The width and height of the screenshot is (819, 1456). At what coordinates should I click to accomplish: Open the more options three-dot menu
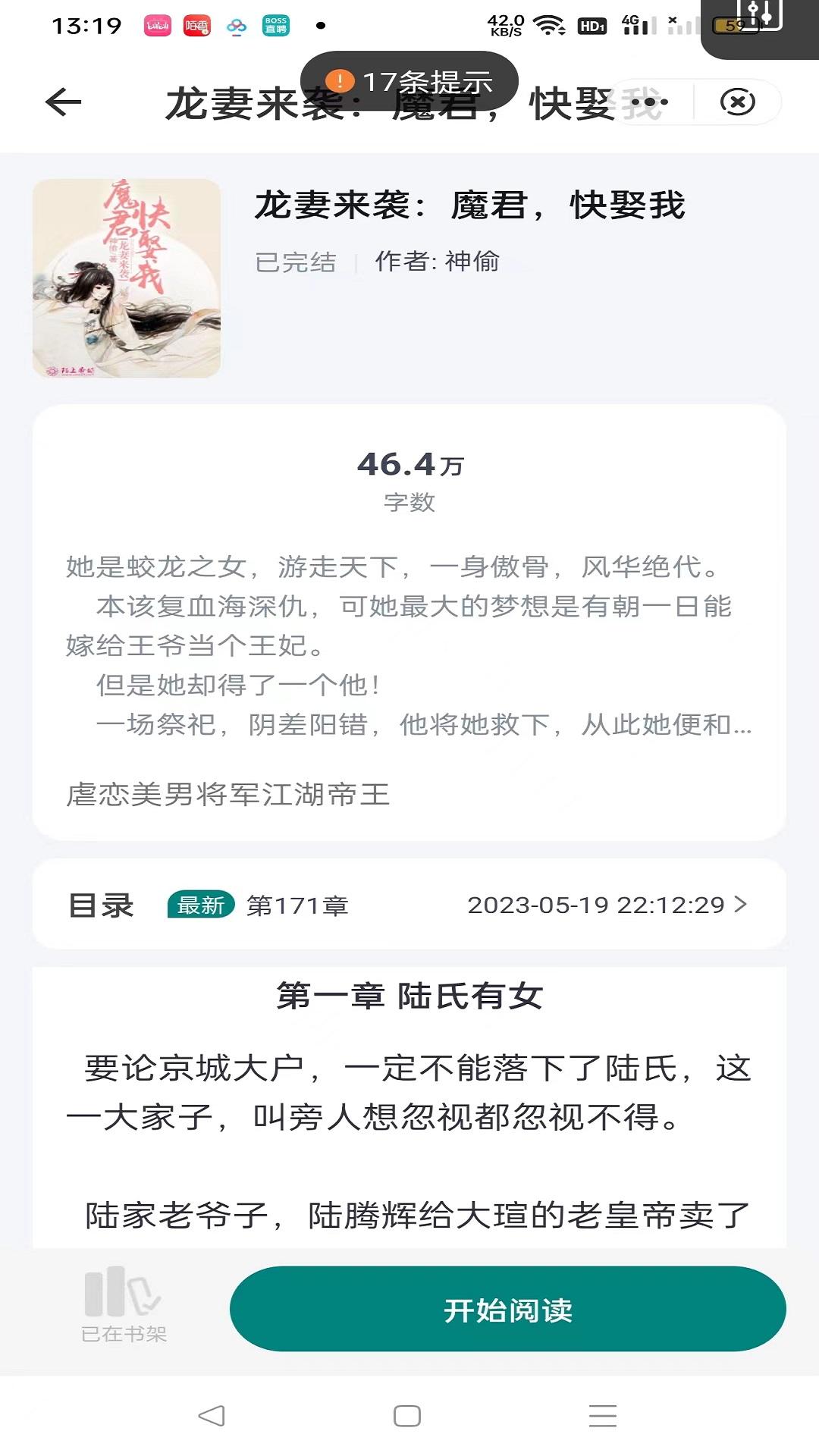click(649, 103)
